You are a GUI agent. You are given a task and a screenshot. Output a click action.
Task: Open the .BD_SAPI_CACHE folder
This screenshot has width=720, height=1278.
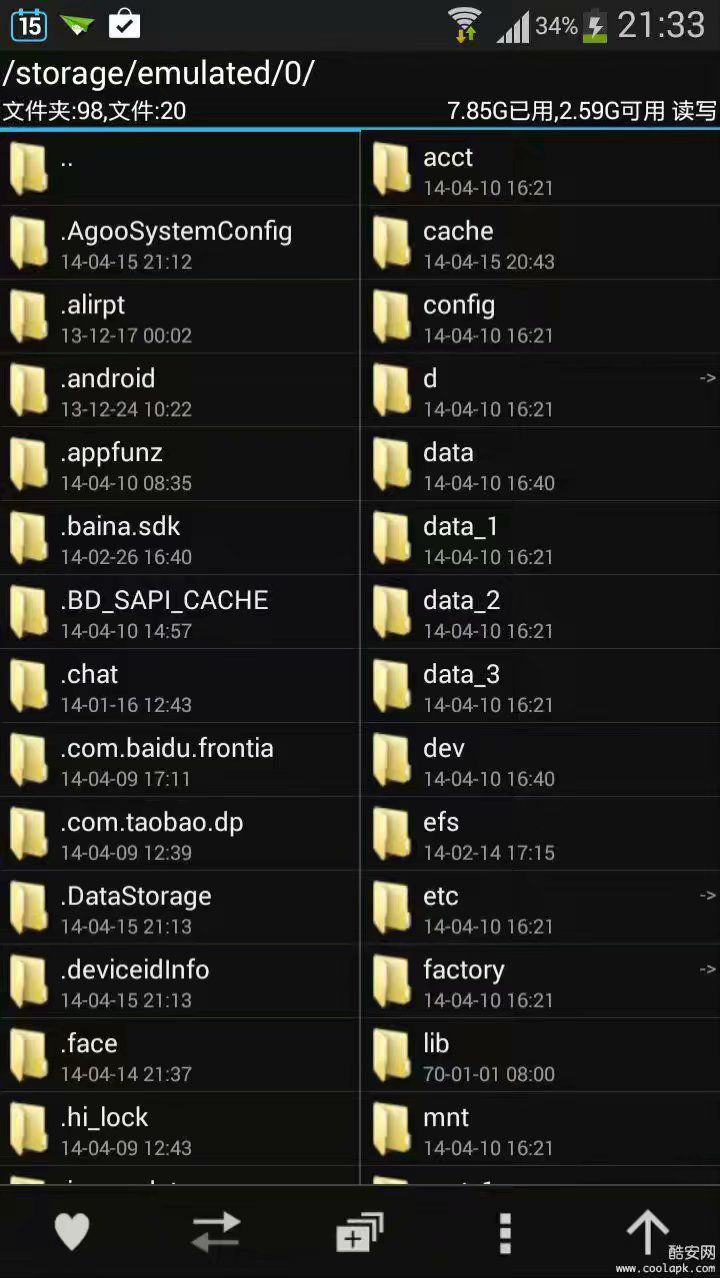pos(180,613)
